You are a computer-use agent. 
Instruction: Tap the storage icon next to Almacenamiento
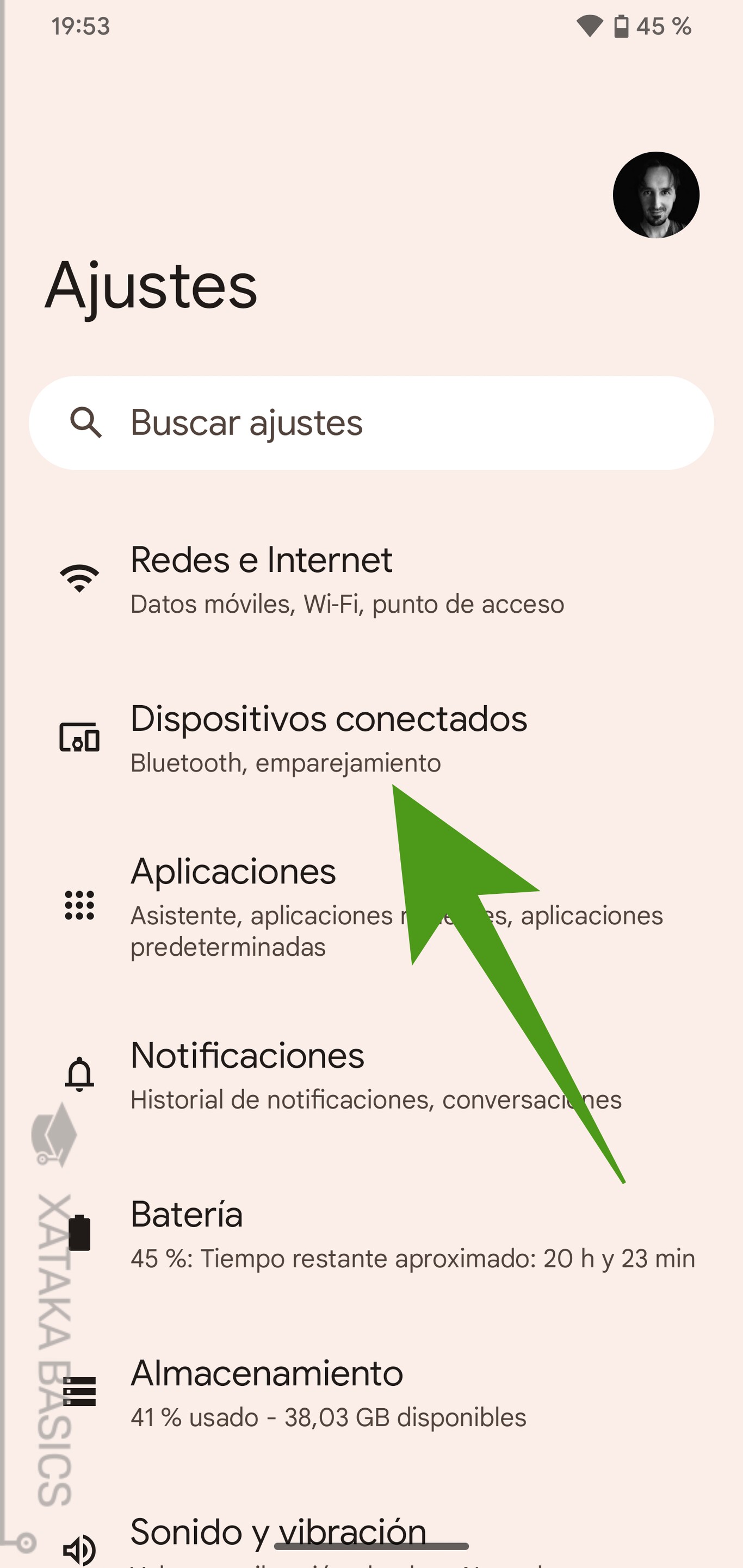tap(80, 1391)
